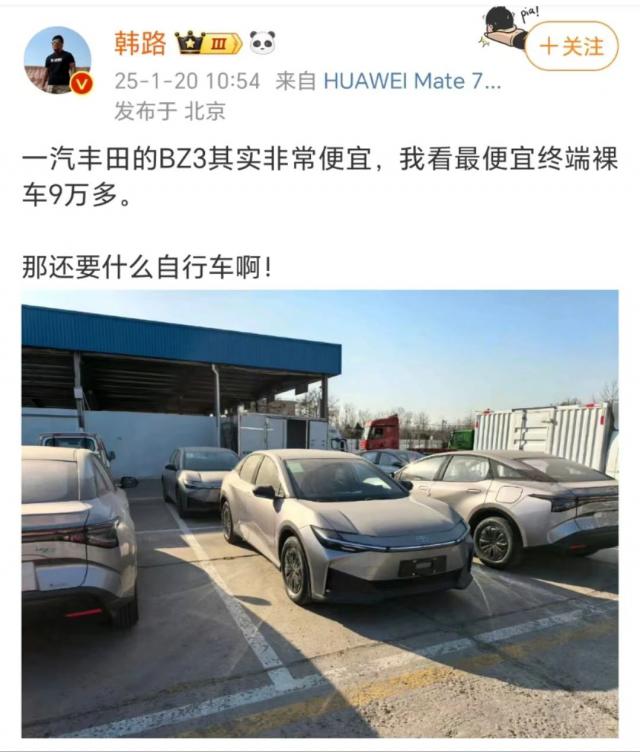This screenshot has height=752, width=640.
Task: Follow 韩路 with the 关注 button
Action: [x=571, y=46]
